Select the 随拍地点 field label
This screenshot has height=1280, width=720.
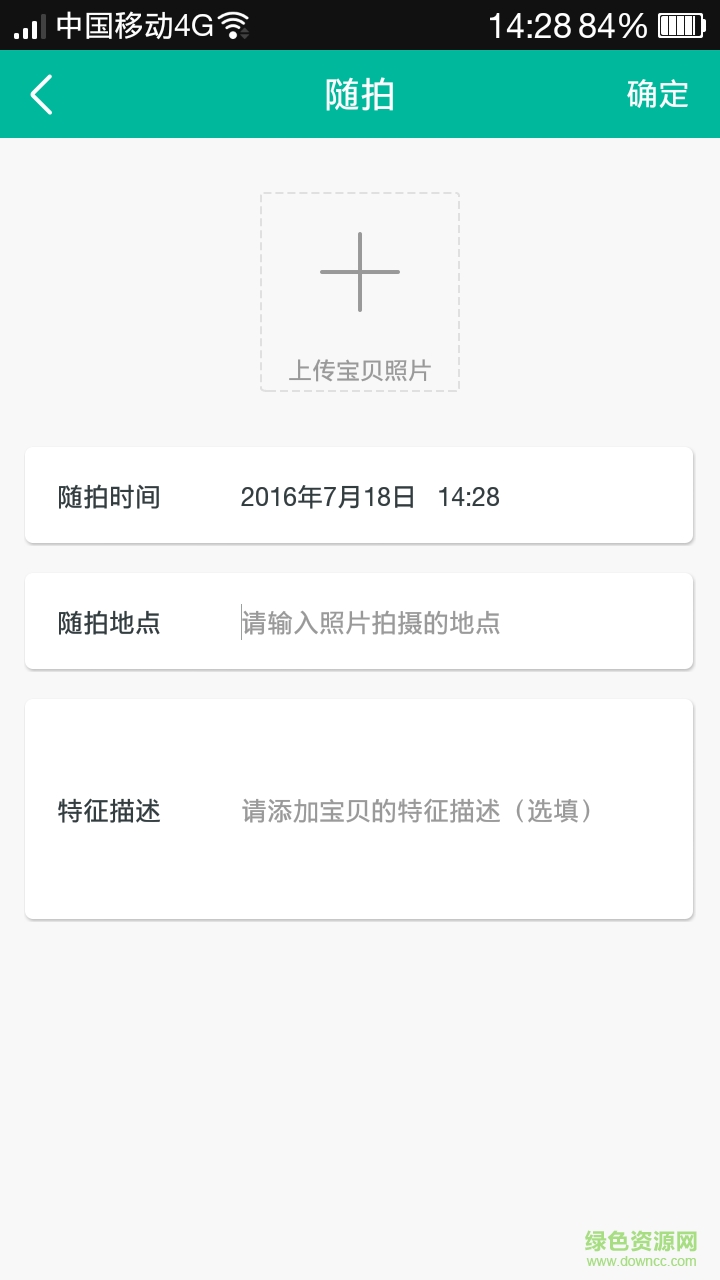(x=110, y=622)
